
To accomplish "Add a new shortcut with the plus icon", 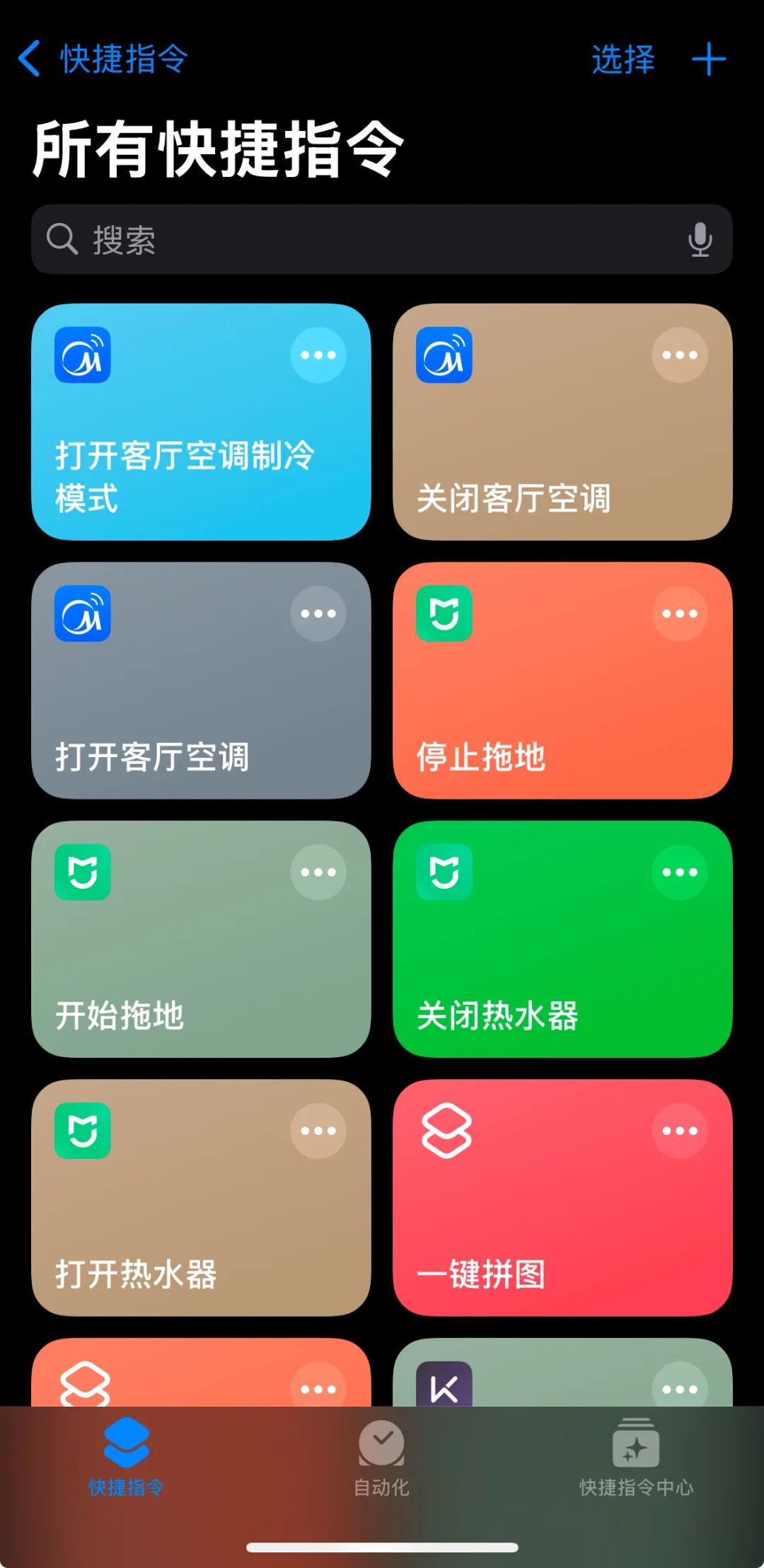I will 708,59.
